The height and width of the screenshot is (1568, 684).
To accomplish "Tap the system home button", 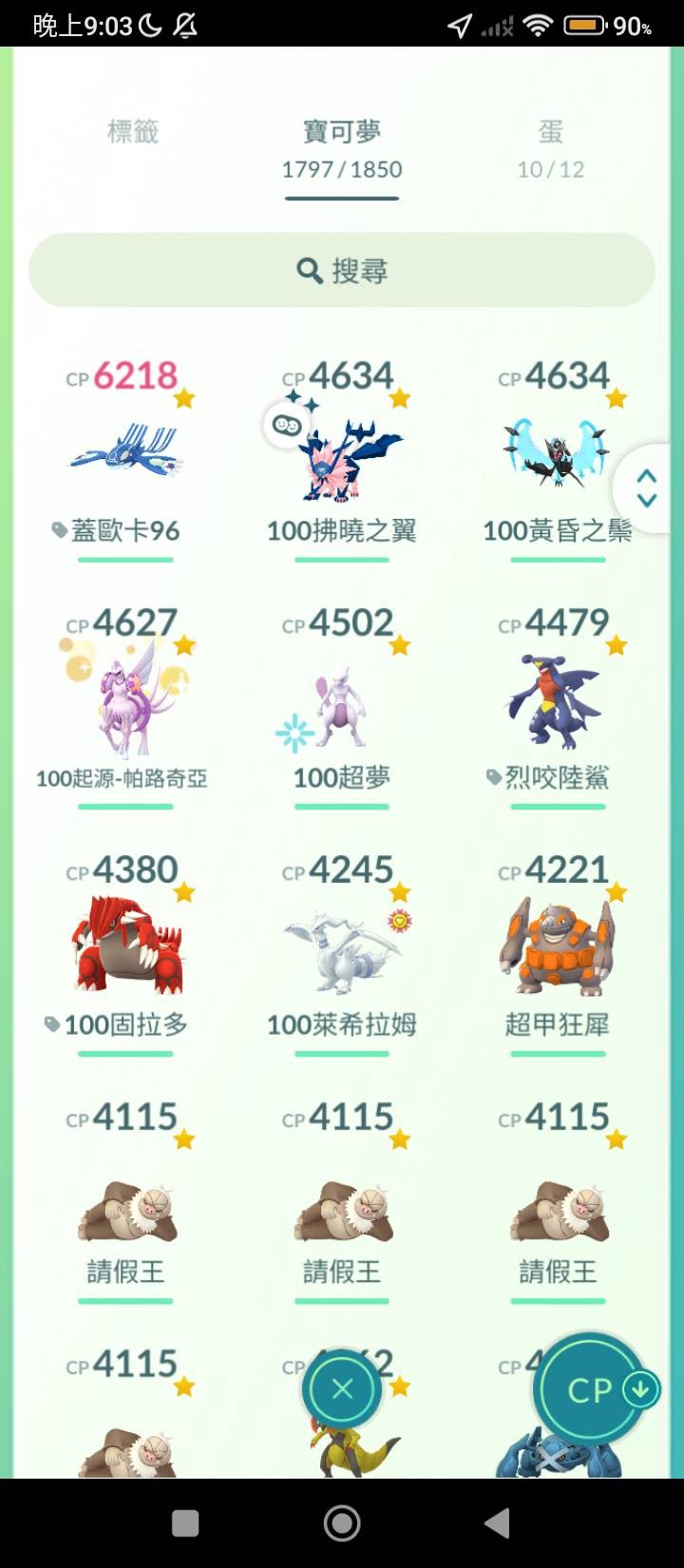I will 342,1523.
